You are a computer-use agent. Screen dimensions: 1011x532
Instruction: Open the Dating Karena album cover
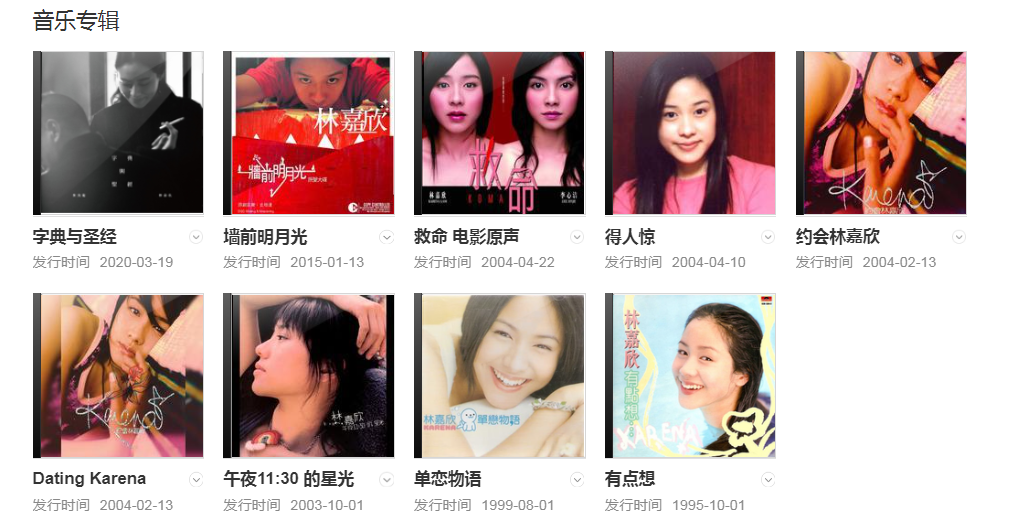pos(118,375)
